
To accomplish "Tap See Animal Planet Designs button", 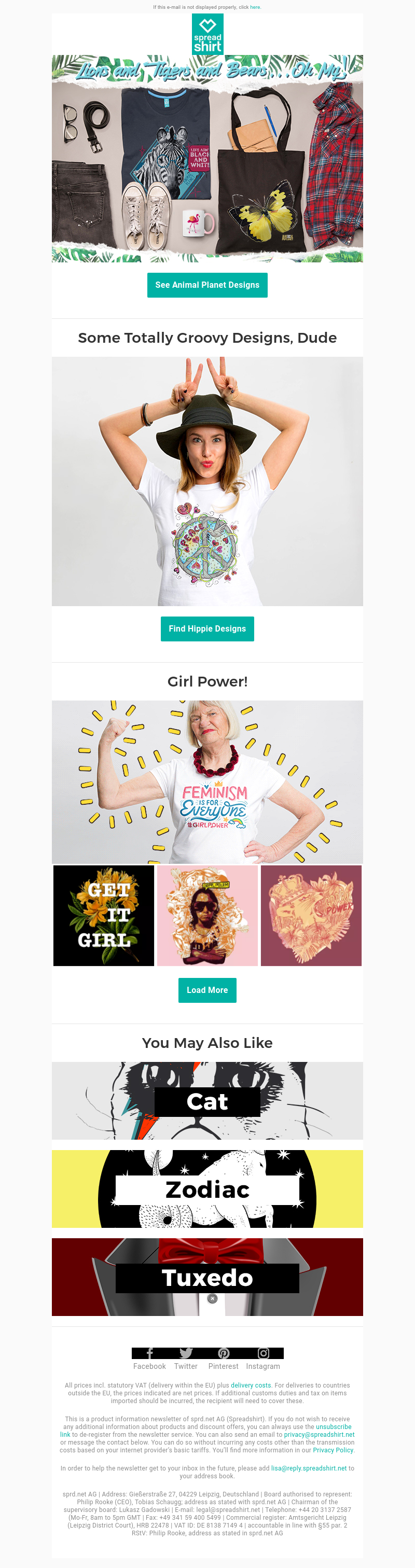I will tap(207, 285).
